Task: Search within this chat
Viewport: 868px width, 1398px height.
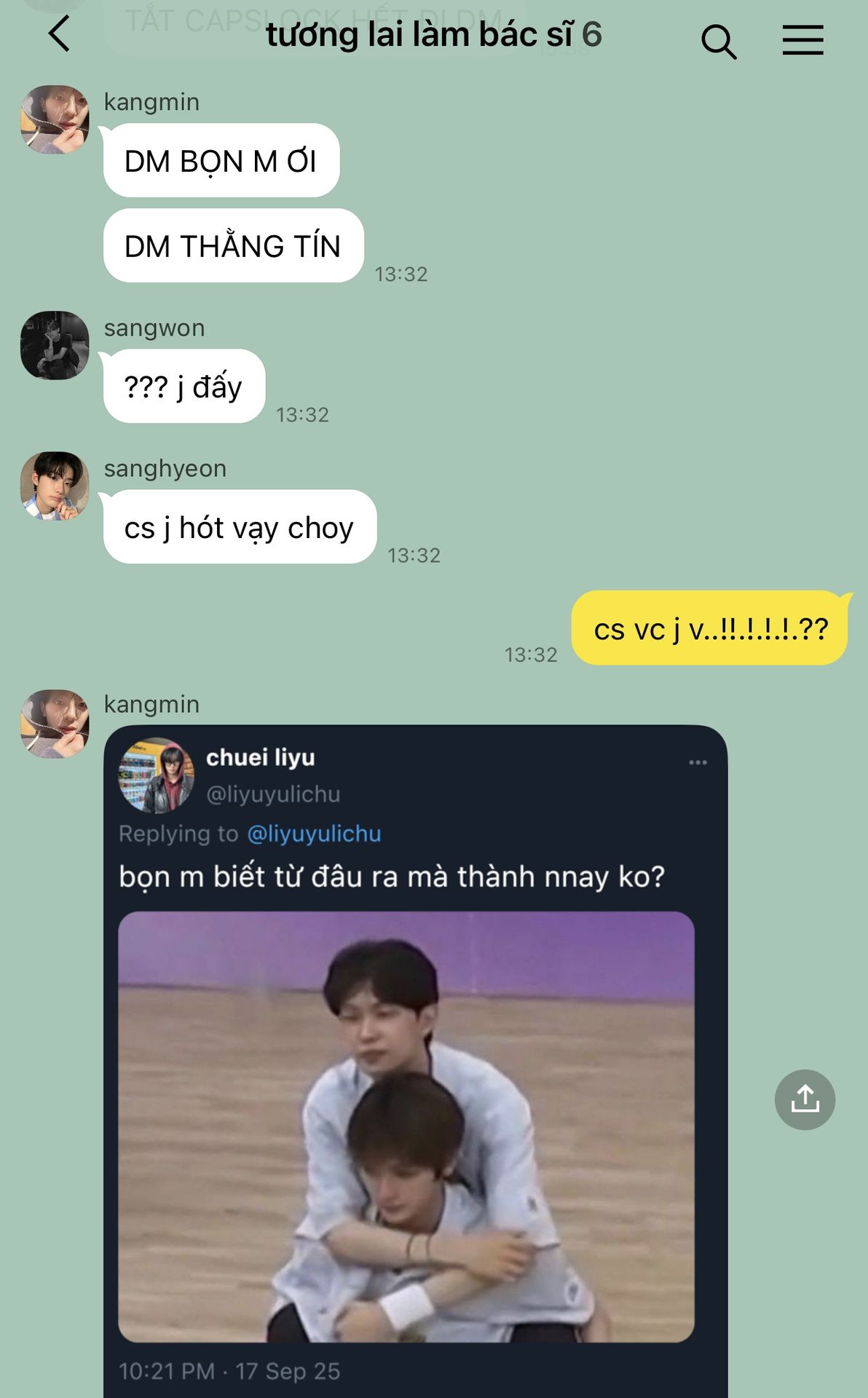Action: click(x=719, y=42)
